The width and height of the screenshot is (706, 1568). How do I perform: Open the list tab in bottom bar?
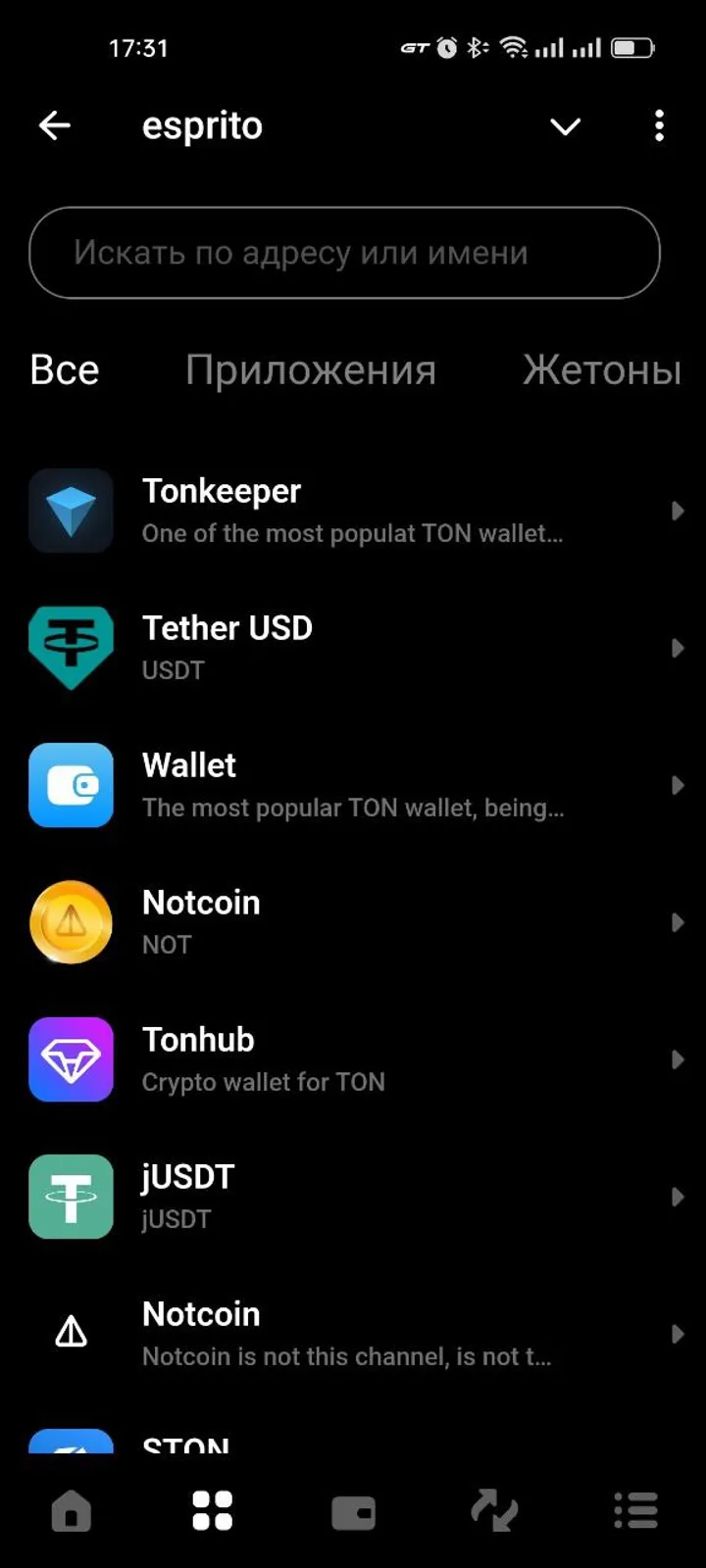point(635,1510)
